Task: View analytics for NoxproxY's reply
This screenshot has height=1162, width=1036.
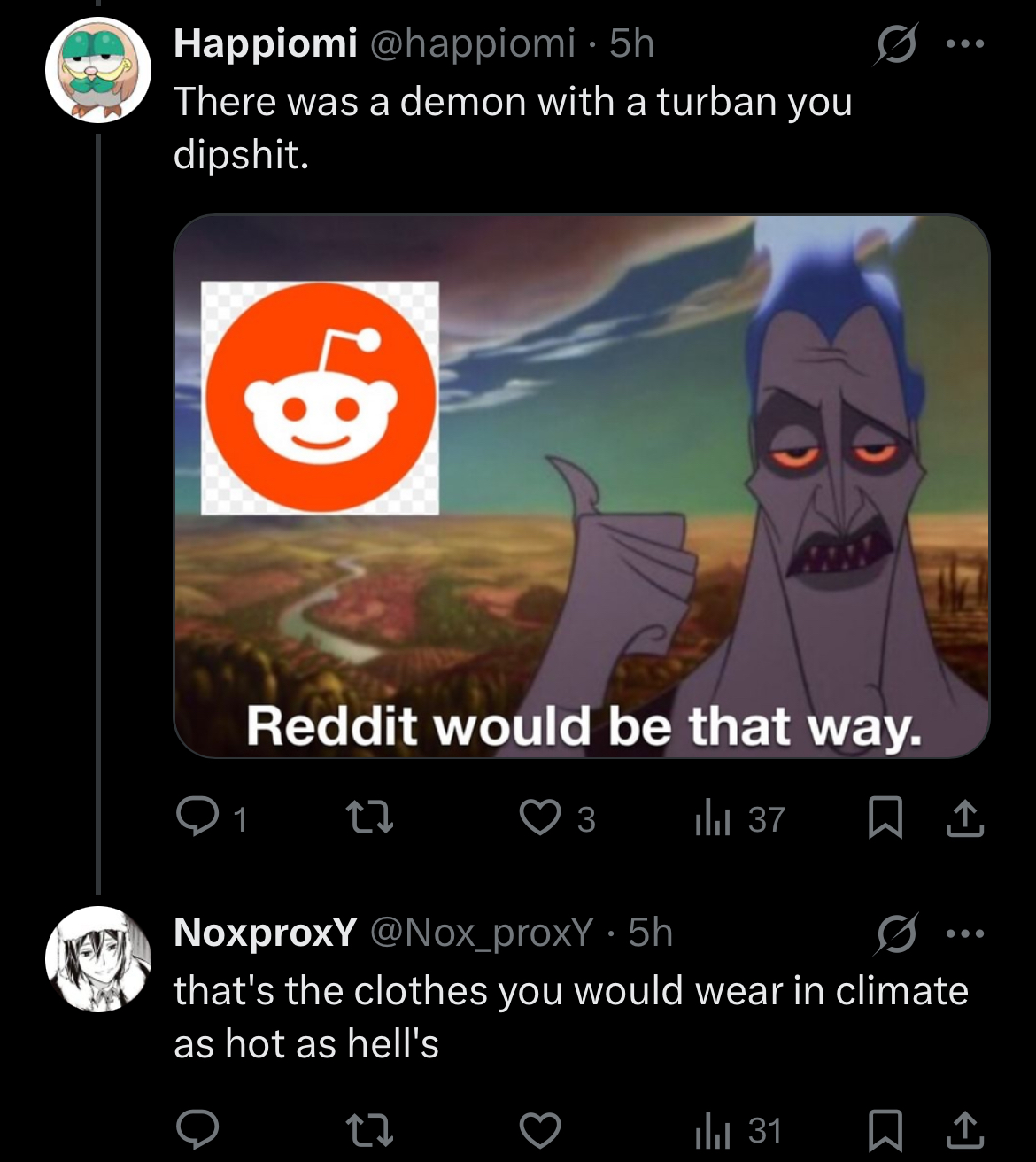Action: (738, 1130)
